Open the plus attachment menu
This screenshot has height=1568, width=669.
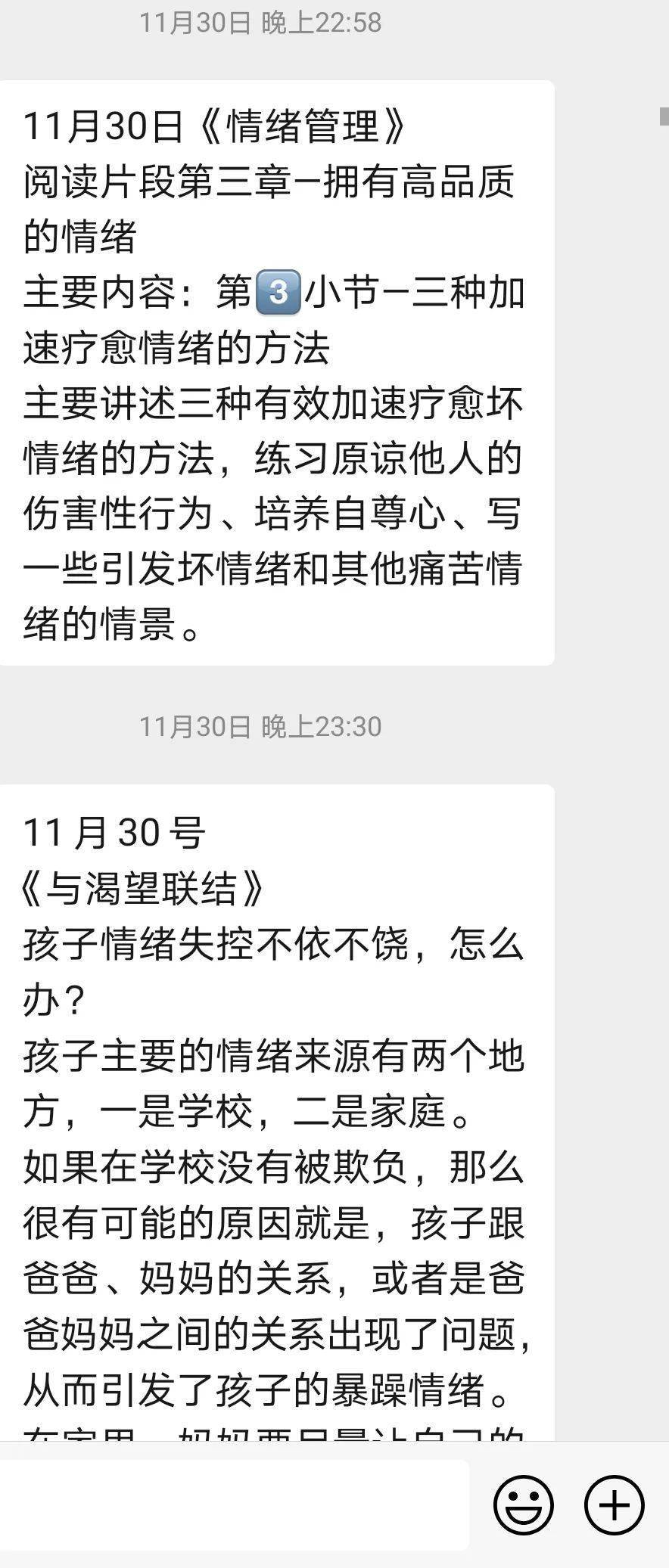[x=614, y=1504]
